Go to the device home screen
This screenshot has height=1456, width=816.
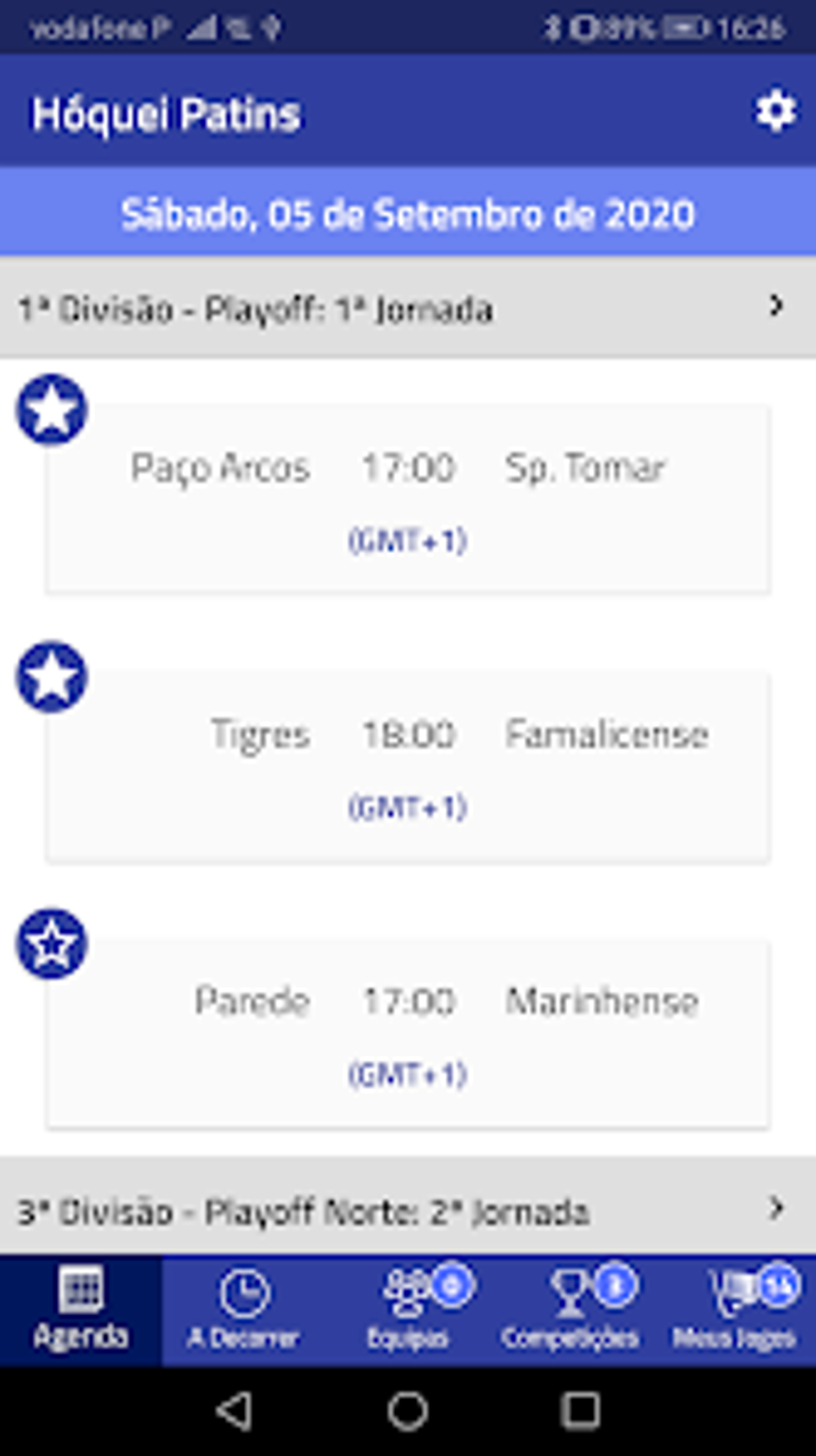click(408, 1410)
